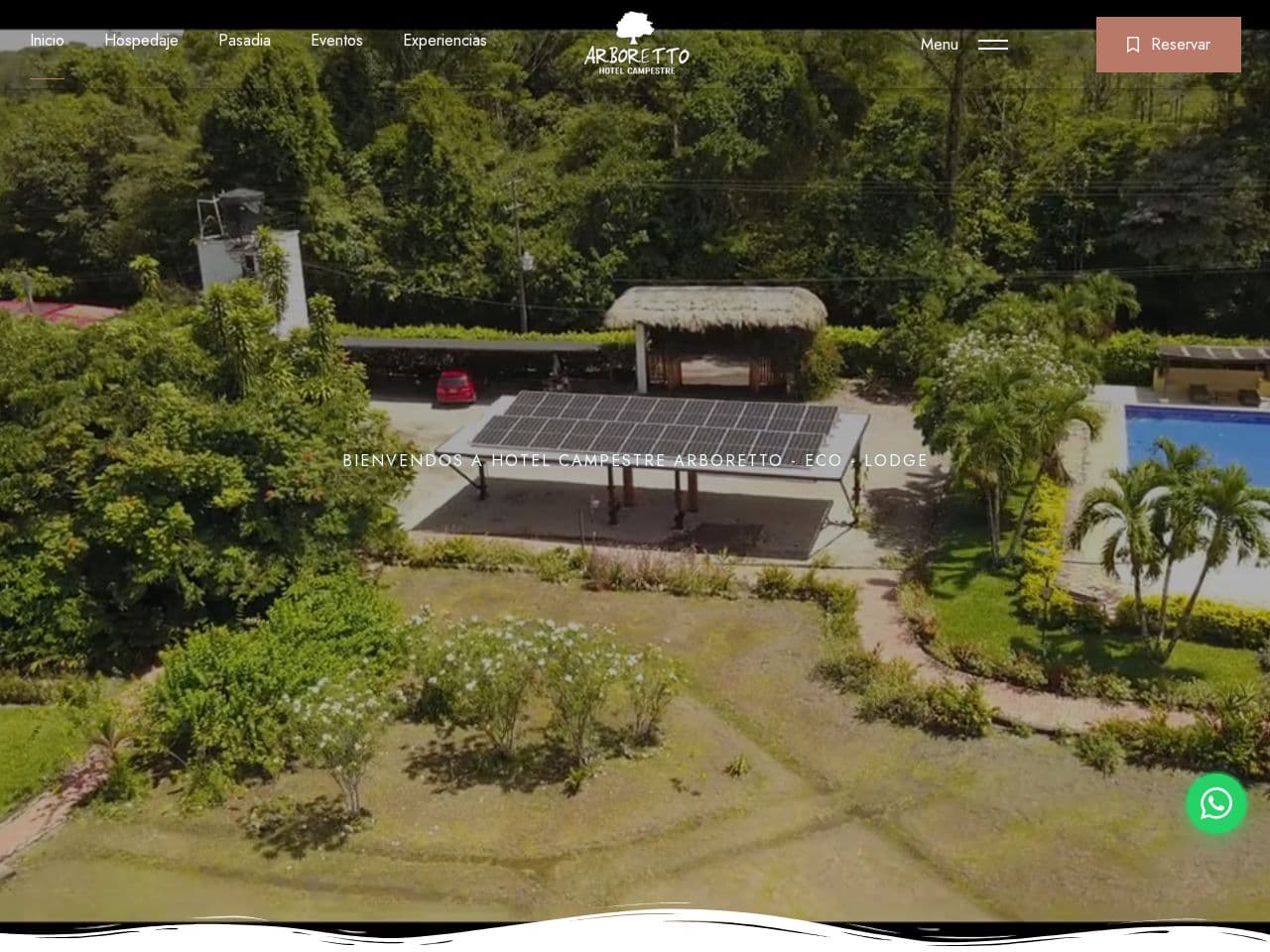Select Pasadia in the navigation
The width and height of the screenshot is (1270, 952).
(244, 41)
